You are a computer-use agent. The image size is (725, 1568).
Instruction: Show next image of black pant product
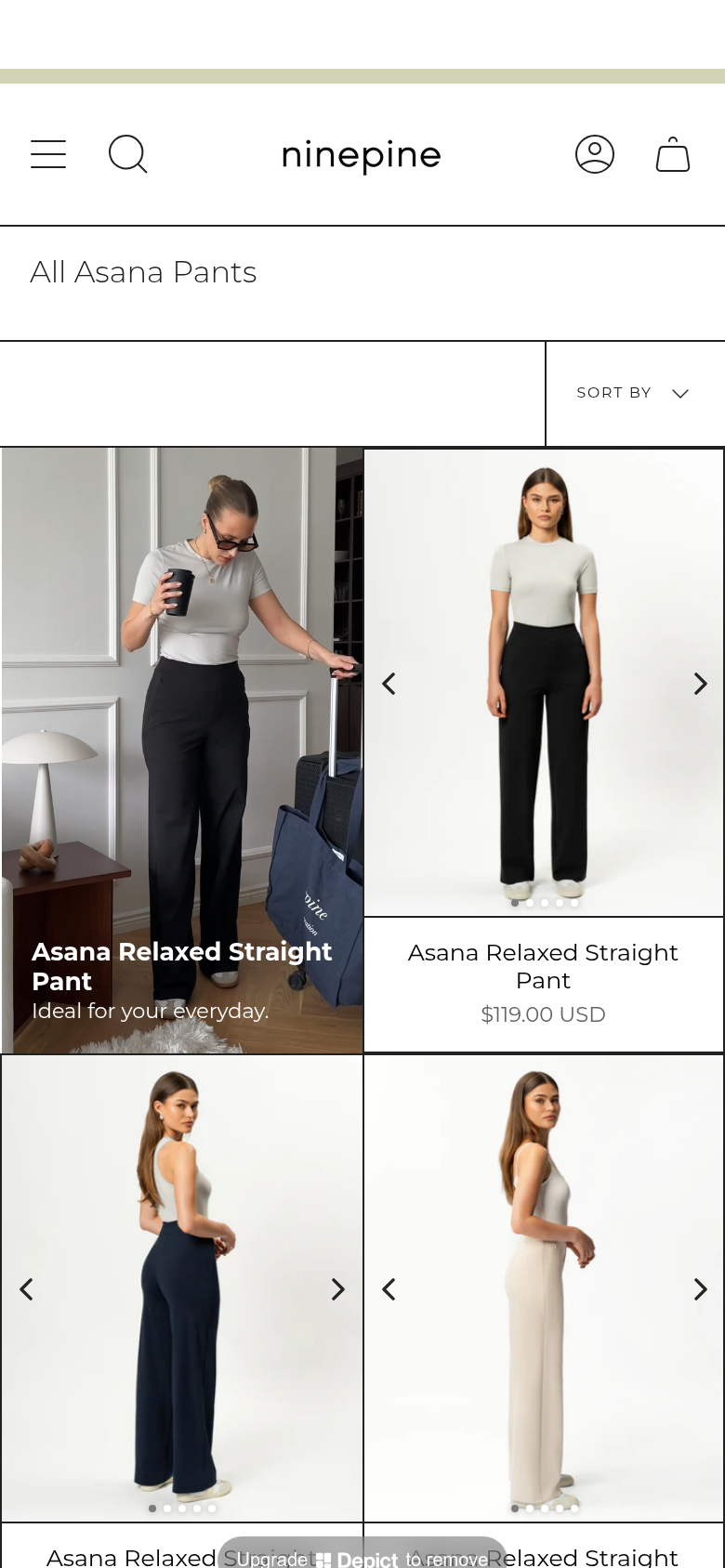700,685
